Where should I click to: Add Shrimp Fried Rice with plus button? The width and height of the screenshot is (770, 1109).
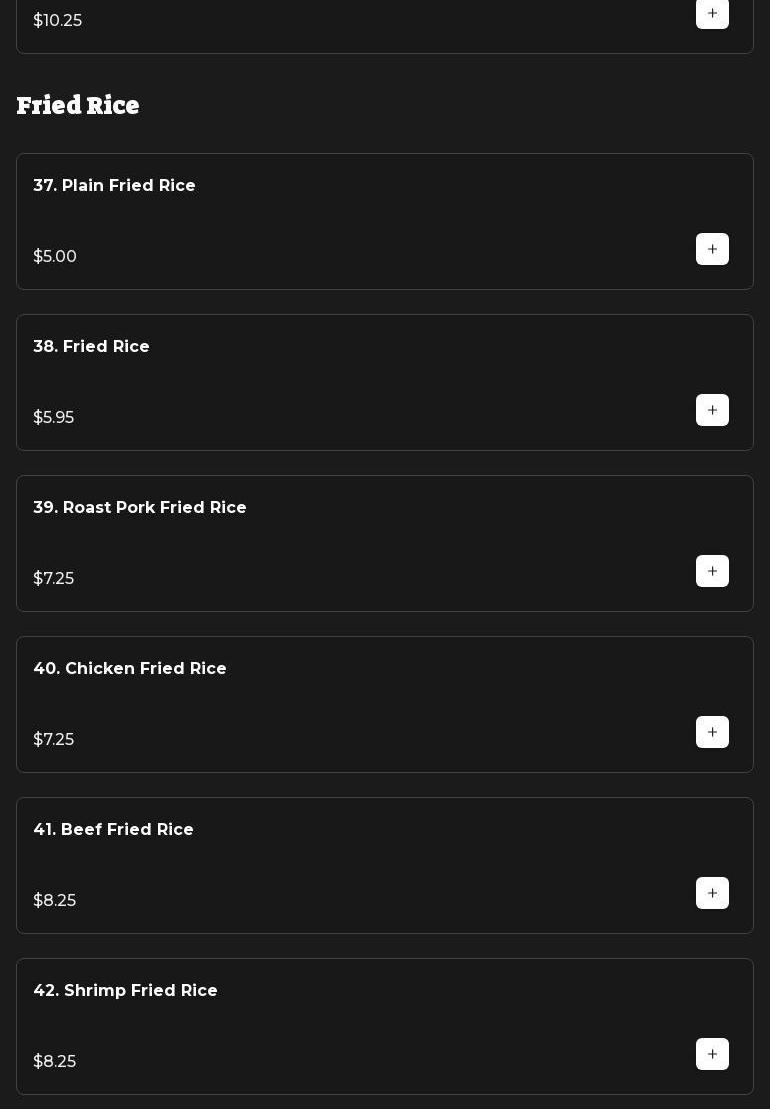click(712, 1054)
